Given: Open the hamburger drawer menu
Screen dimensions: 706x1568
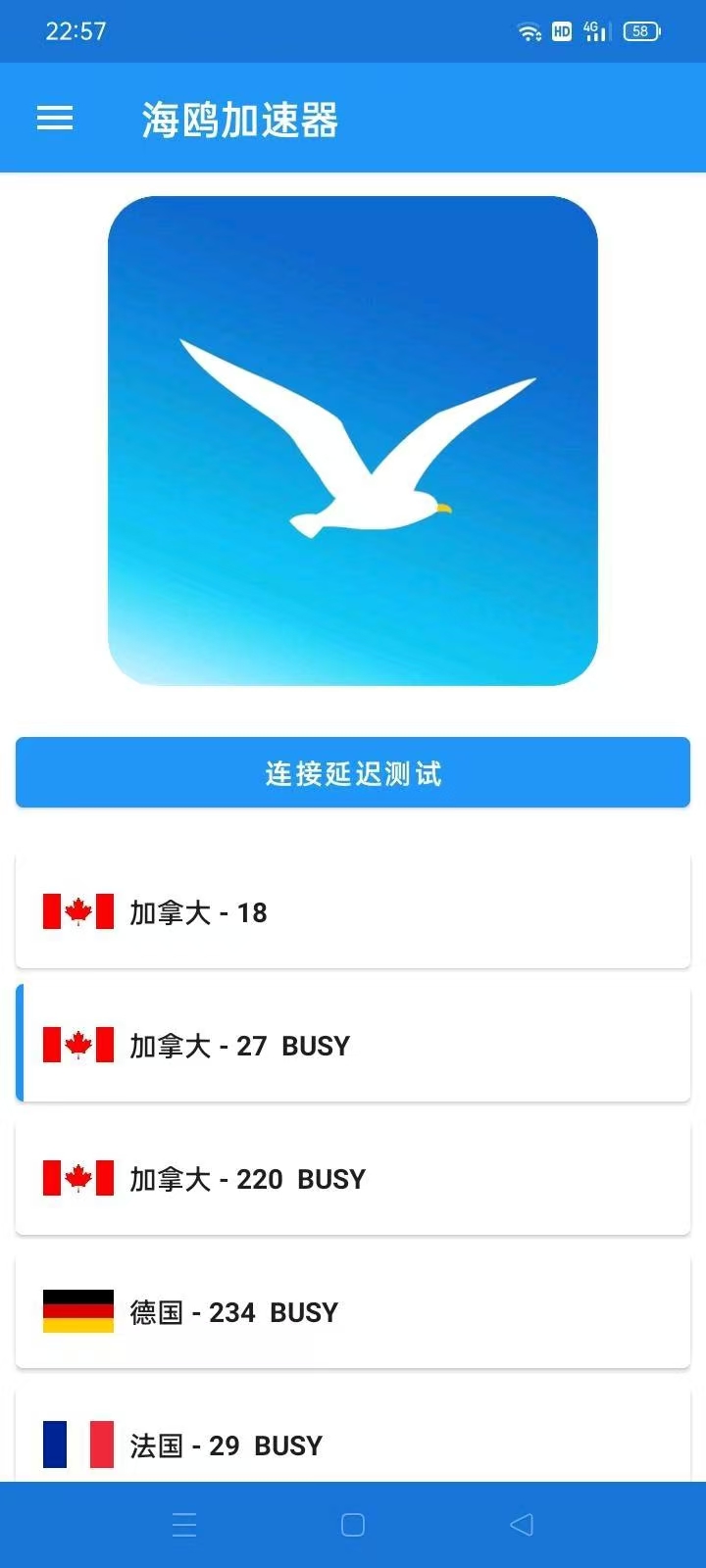Looking at the screenshot, I should tap(55, 119).
